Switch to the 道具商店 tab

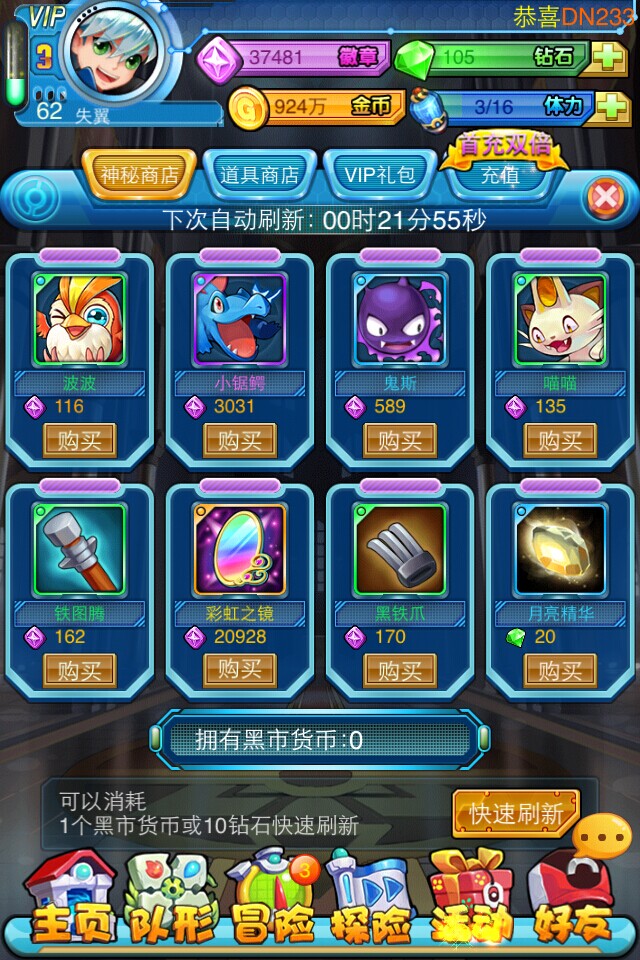click(259, 174)
